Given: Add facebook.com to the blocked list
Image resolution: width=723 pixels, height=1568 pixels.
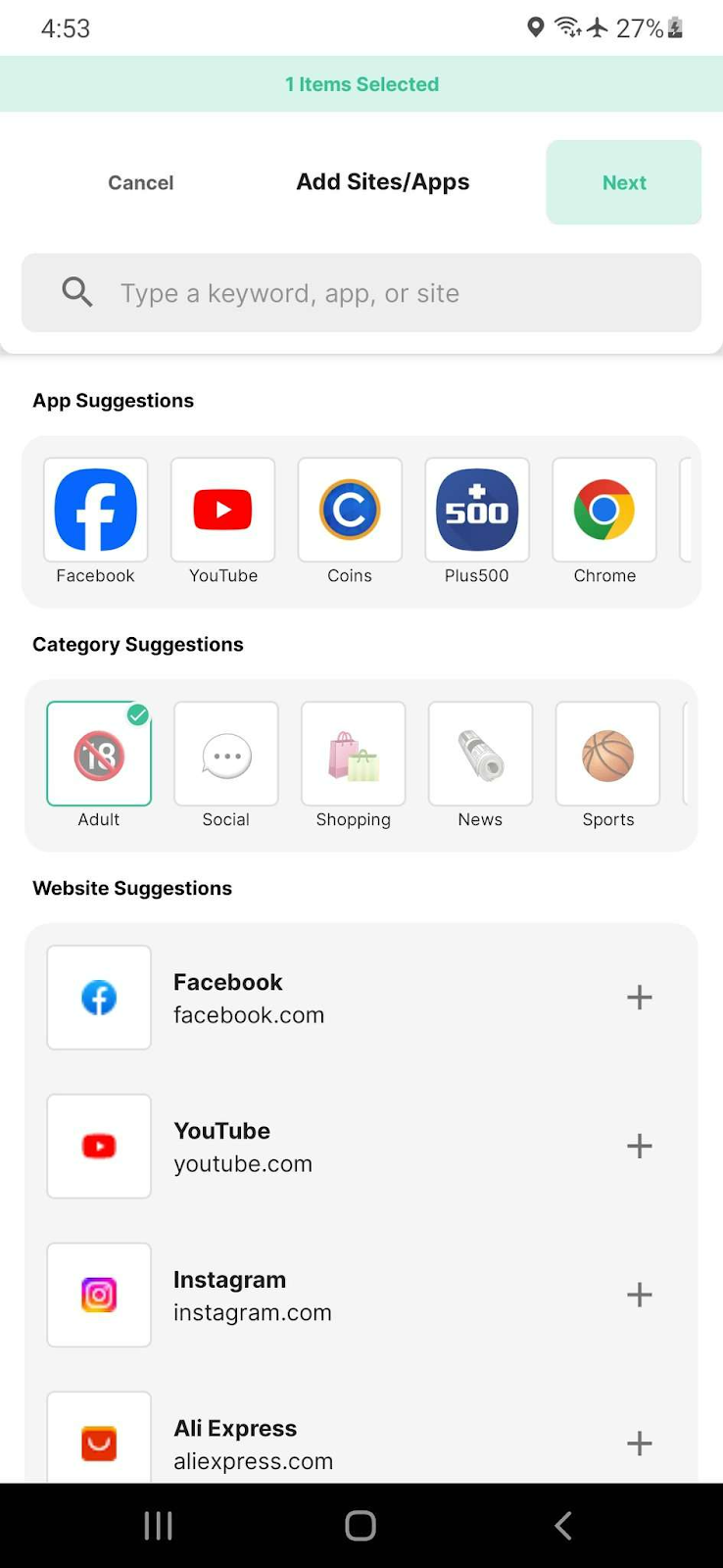Looking at the screenshot, I should (639, 997).
